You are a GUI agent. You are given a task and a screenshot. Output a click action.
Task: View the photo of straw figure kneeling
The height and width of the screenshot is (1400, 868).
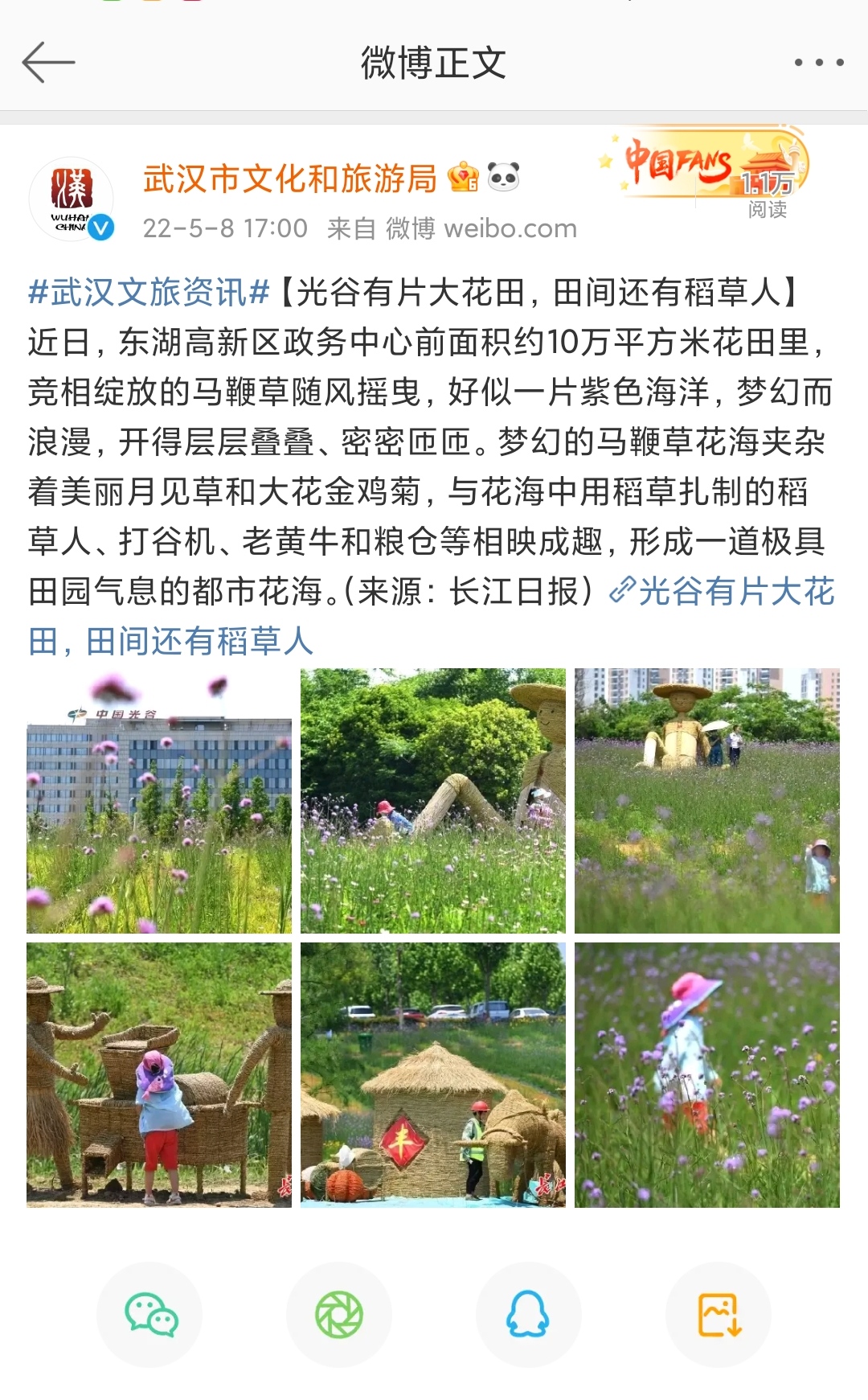[433, 801]
